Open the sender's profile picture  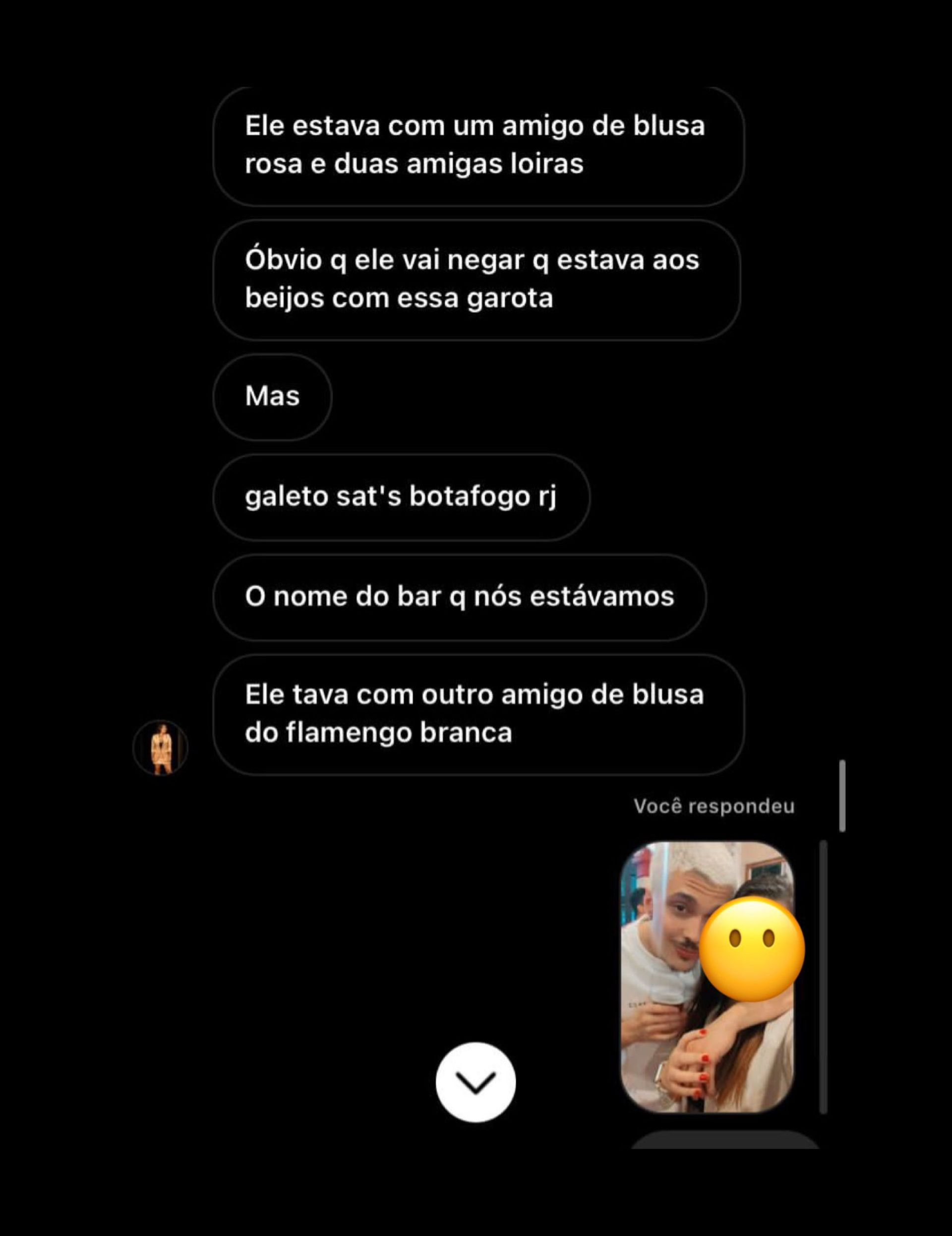click(161, 747)
